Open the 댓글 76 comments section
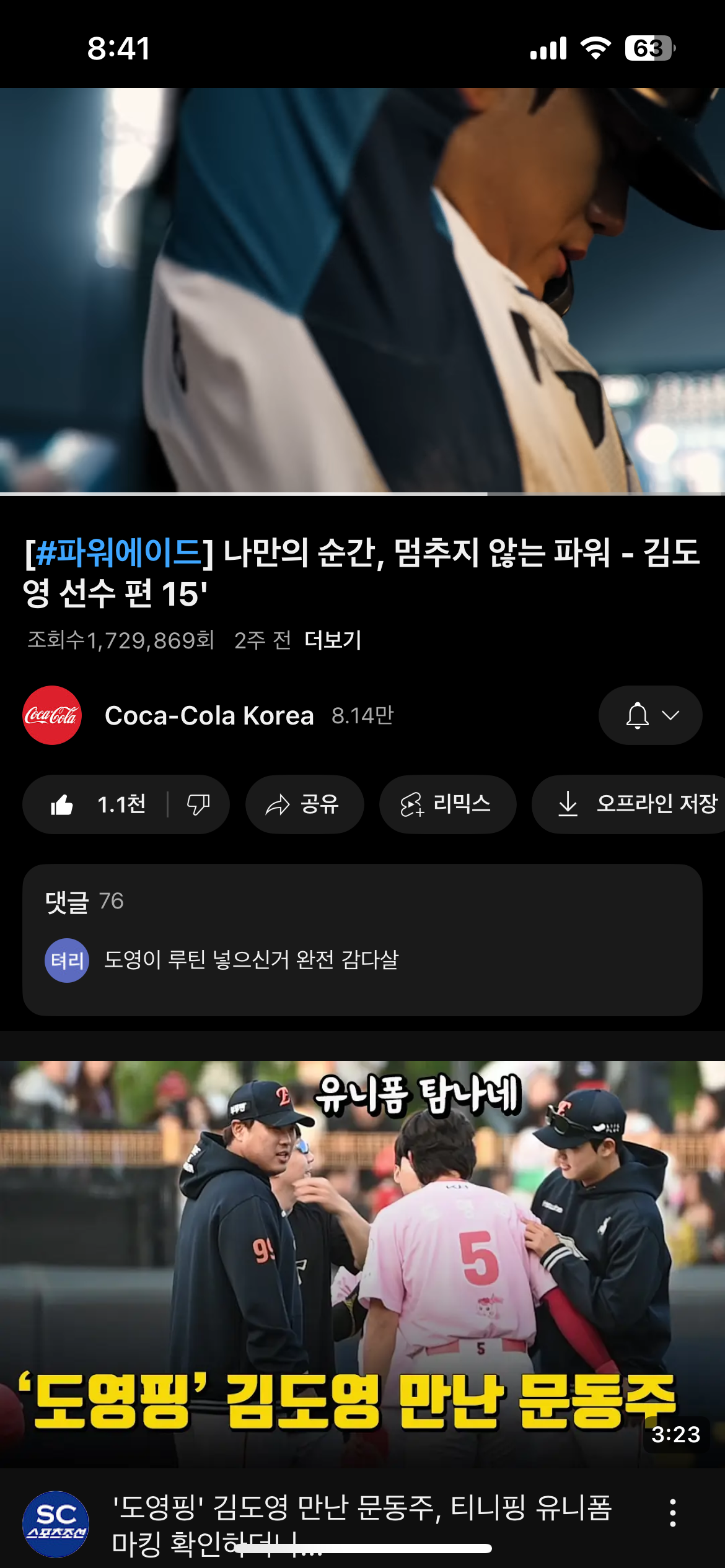 click(362, 939)
